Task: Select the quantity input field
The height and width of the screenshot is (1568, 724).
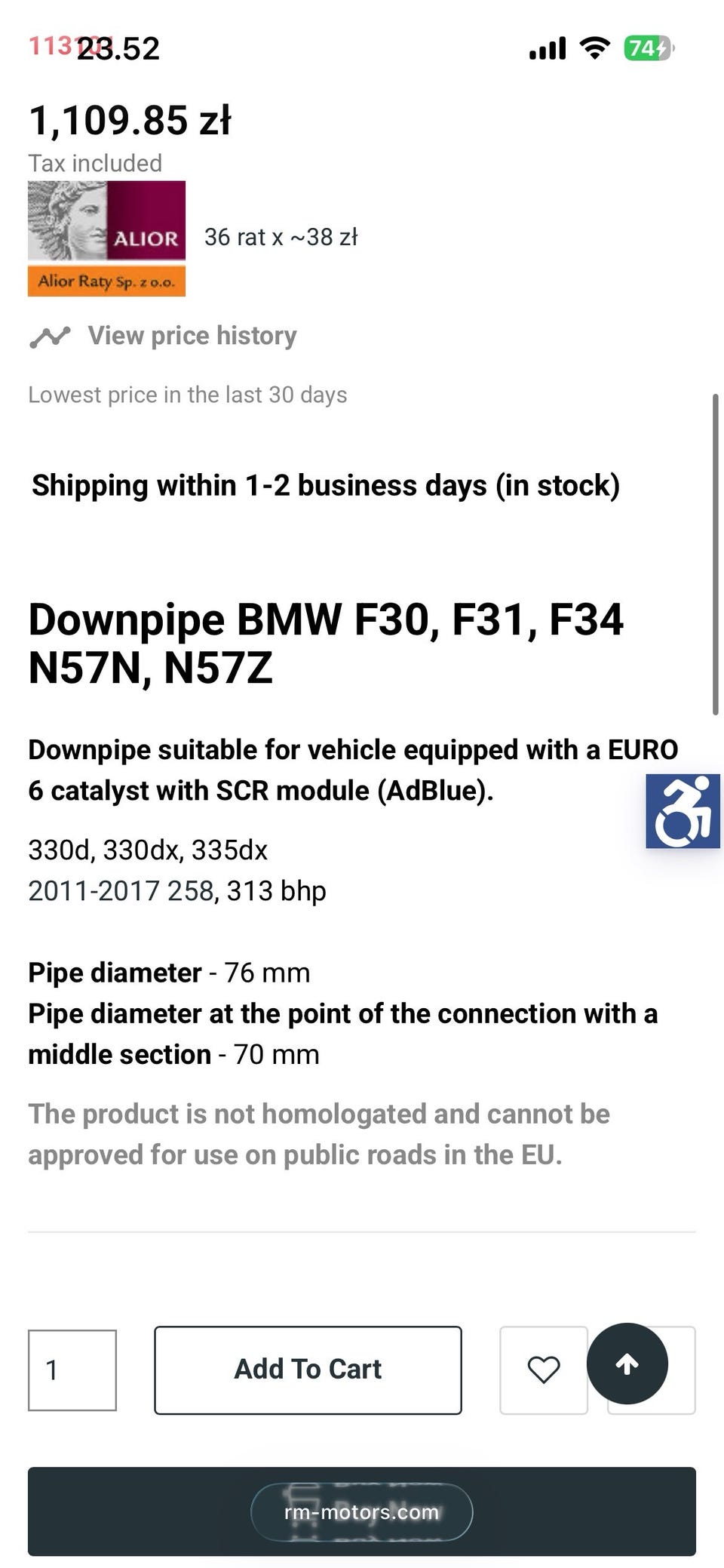Action: [x=72, y=1370]
